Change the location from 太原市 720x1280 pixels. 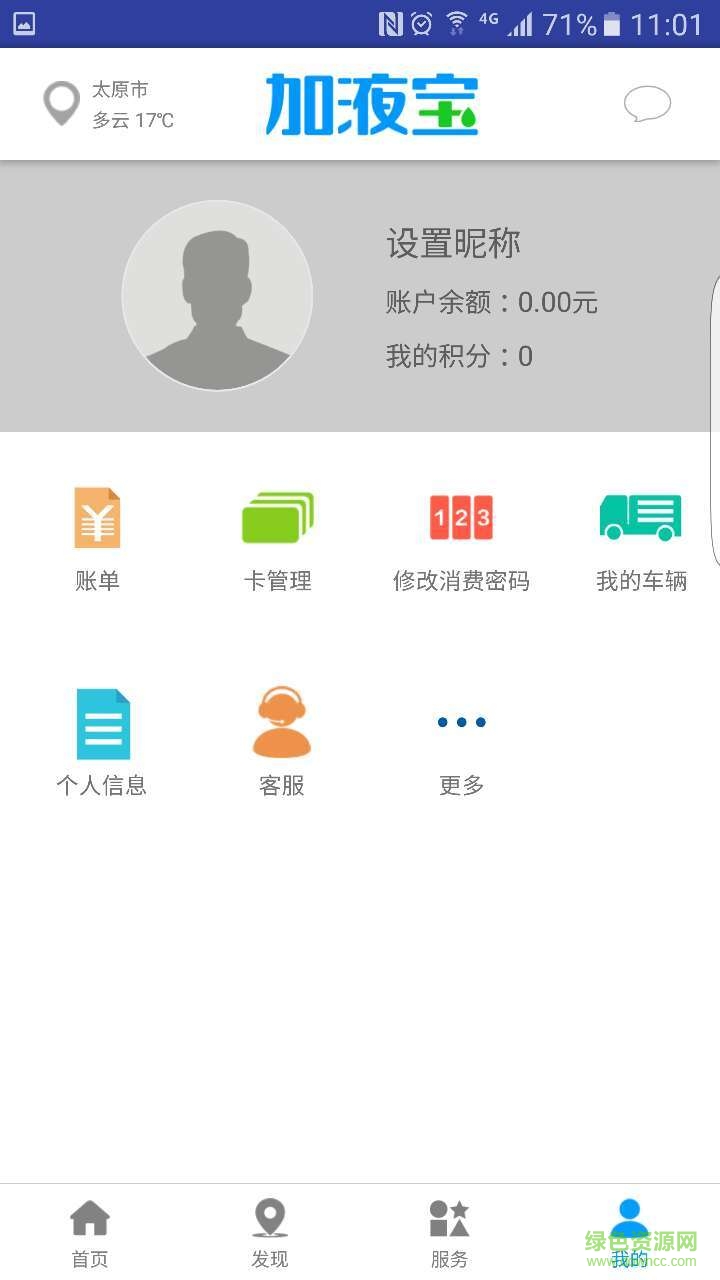pyautogui.click(x=108, y=104)
